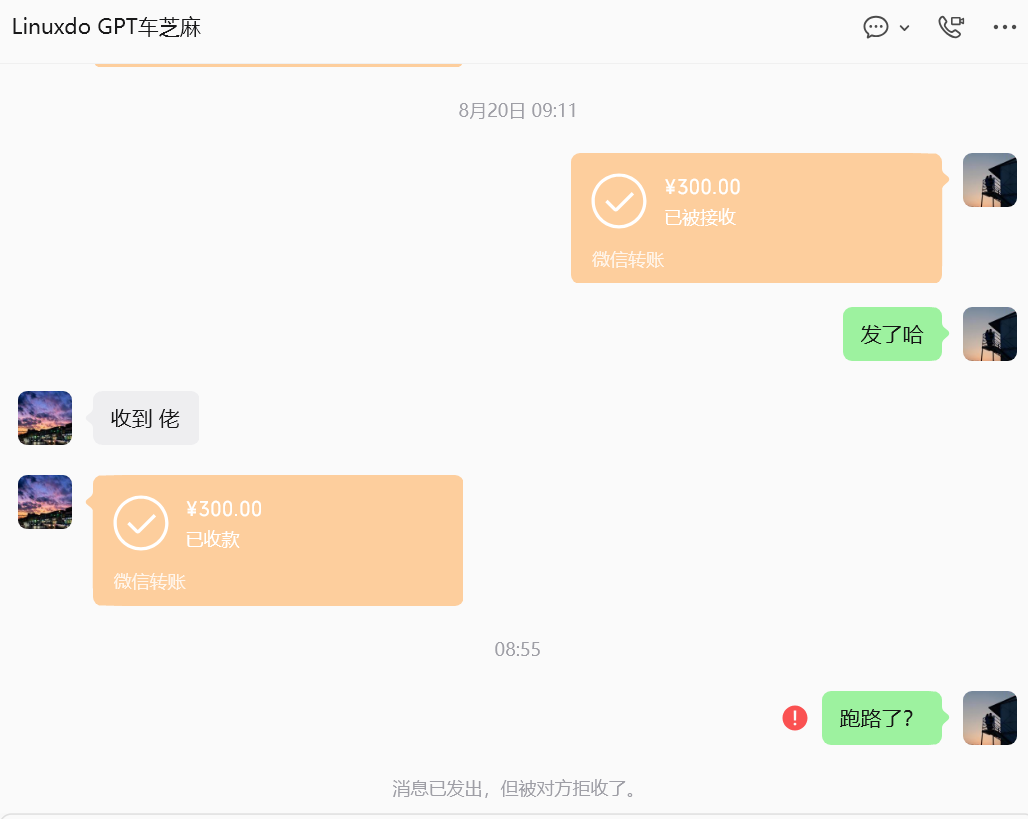Viewport: 1028px width, 819px height.
Task: Open the sent ¥300.00 transfer marked 已被接收
Action: click(x=756, y=218)
